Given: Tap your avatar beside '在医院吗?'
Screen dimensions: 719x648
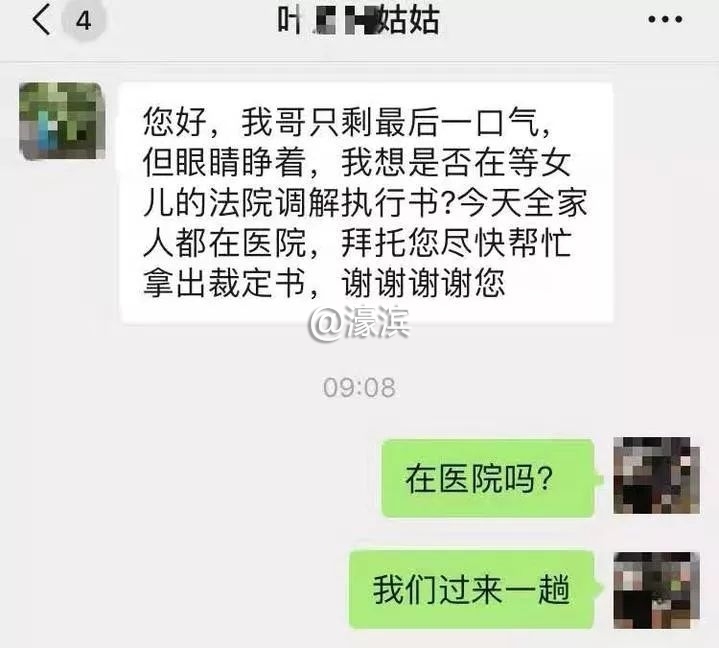Looking at the screenshot, I should point(655,476).
